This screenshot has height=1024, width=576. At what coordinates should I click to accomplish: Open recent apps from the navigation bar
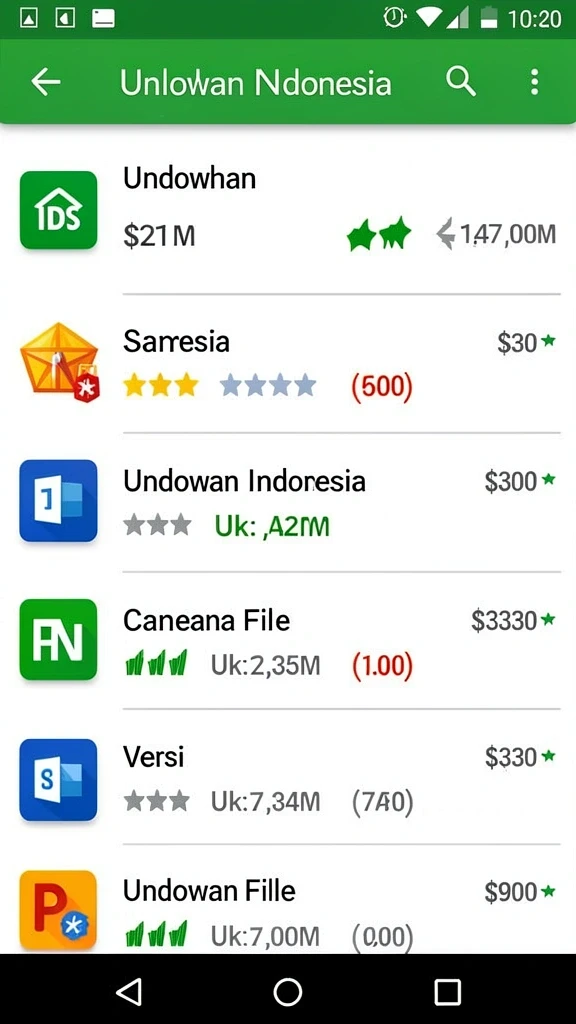447,992
